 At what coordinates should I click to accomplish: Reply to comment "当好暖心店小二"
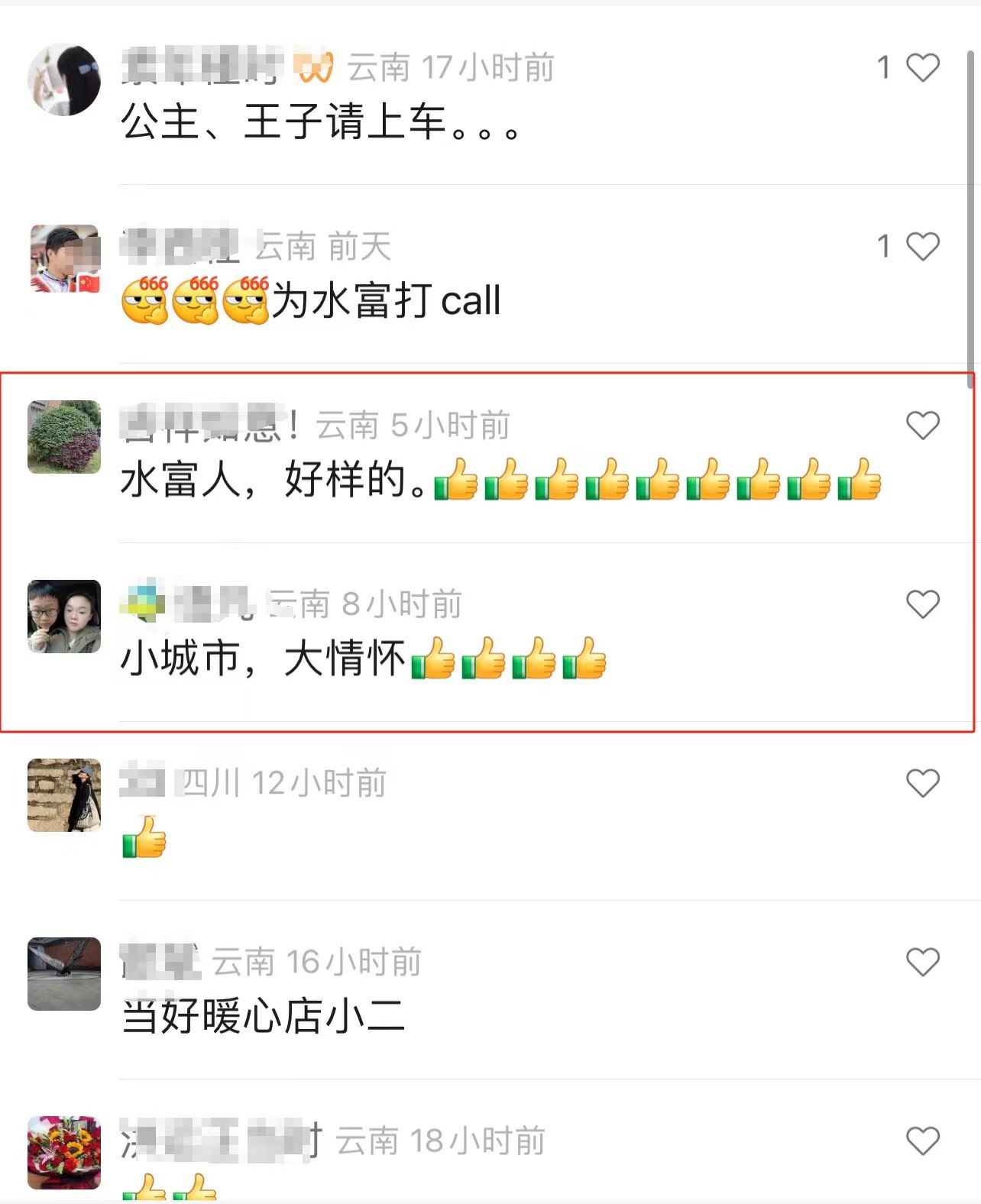click(263, 1017)
